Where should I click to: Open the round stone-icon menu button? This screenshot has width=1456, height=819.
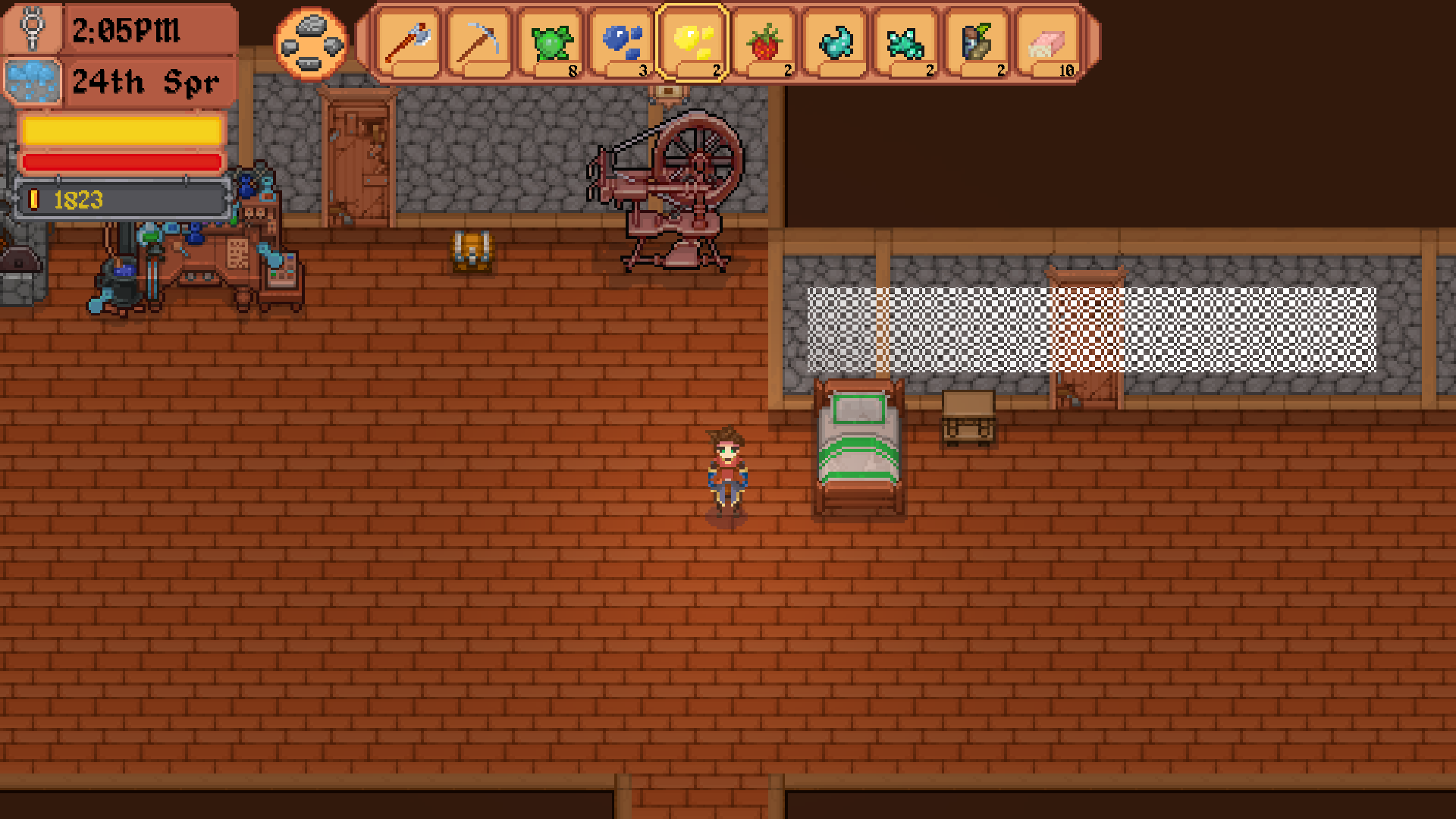(312, 44)
